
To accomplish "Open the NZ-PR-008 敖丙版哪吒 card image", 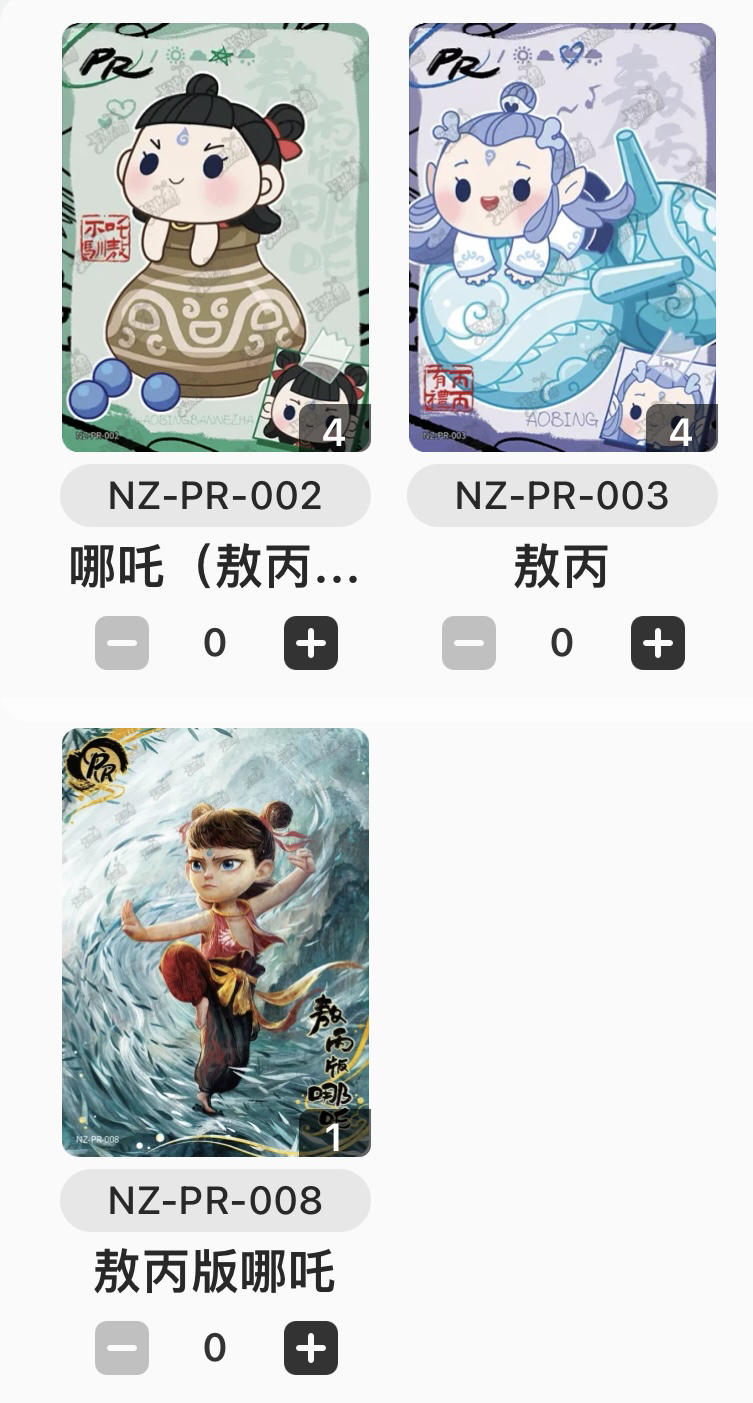I will pos(215,942).
